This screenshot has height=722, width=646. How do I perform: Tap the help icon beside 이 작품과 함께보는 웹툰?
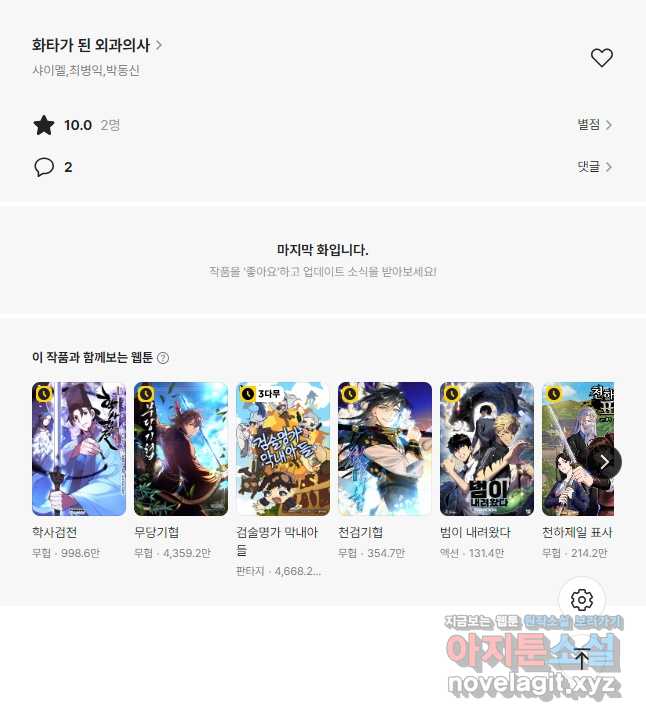tap(163, 358)
